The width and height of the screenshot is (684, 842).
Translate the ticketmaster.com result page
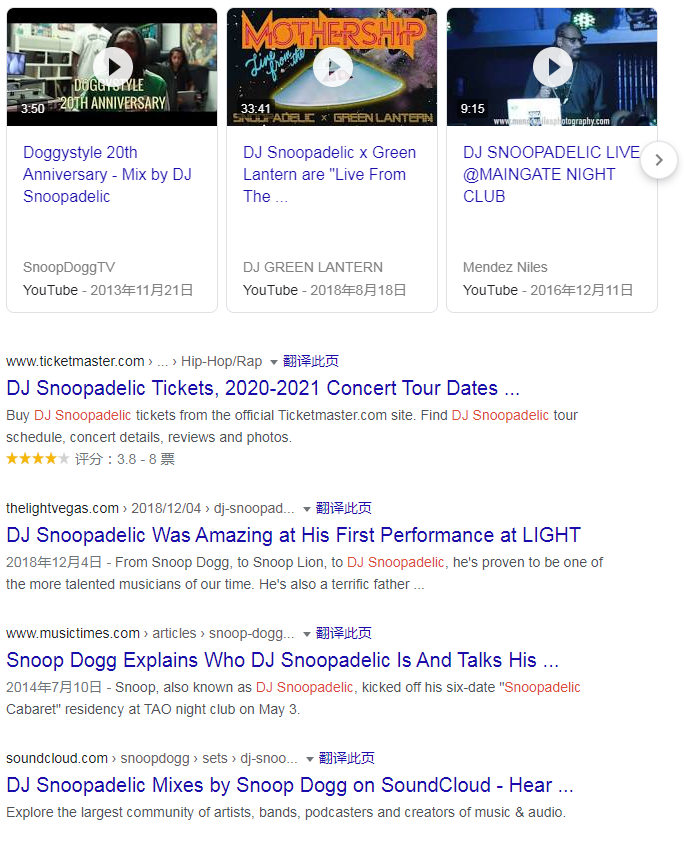311,361
